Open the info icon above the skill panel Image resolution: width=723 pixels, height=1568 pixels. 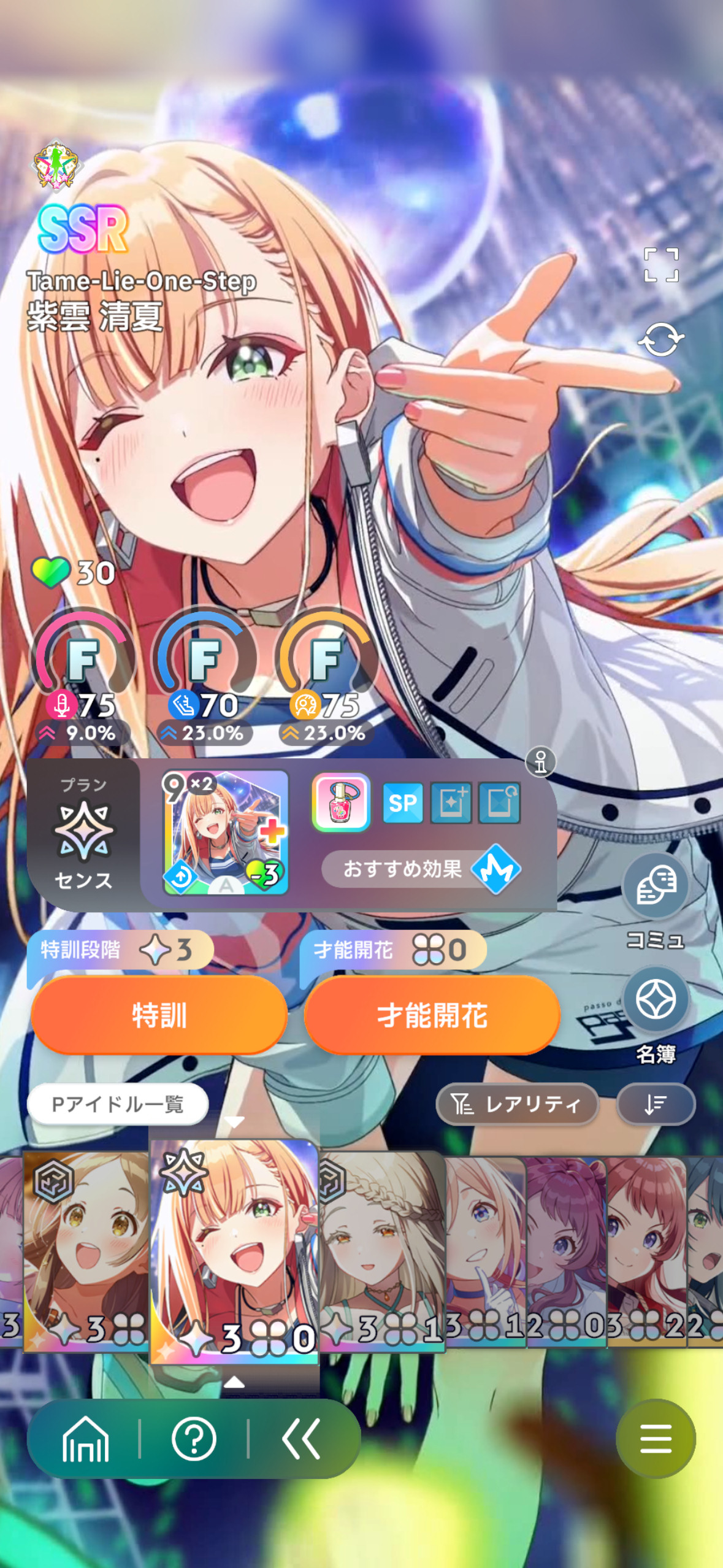click(x=540, y=762)
